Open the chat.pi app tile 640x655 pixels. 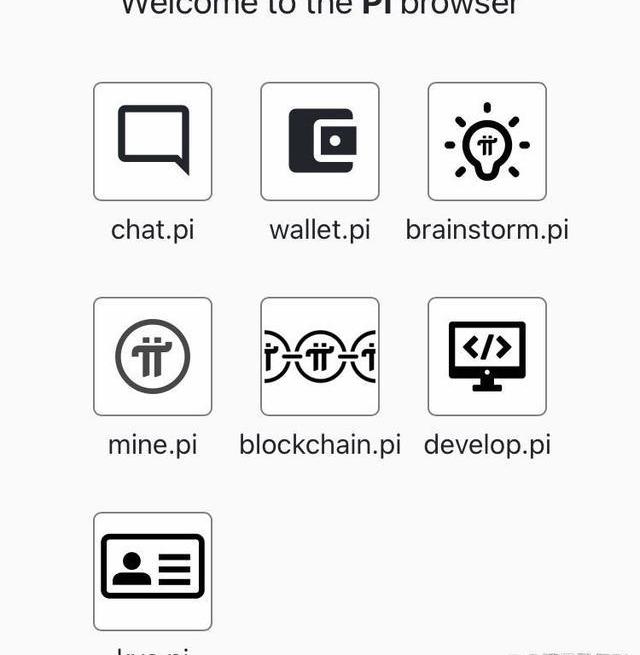point(153,141)
